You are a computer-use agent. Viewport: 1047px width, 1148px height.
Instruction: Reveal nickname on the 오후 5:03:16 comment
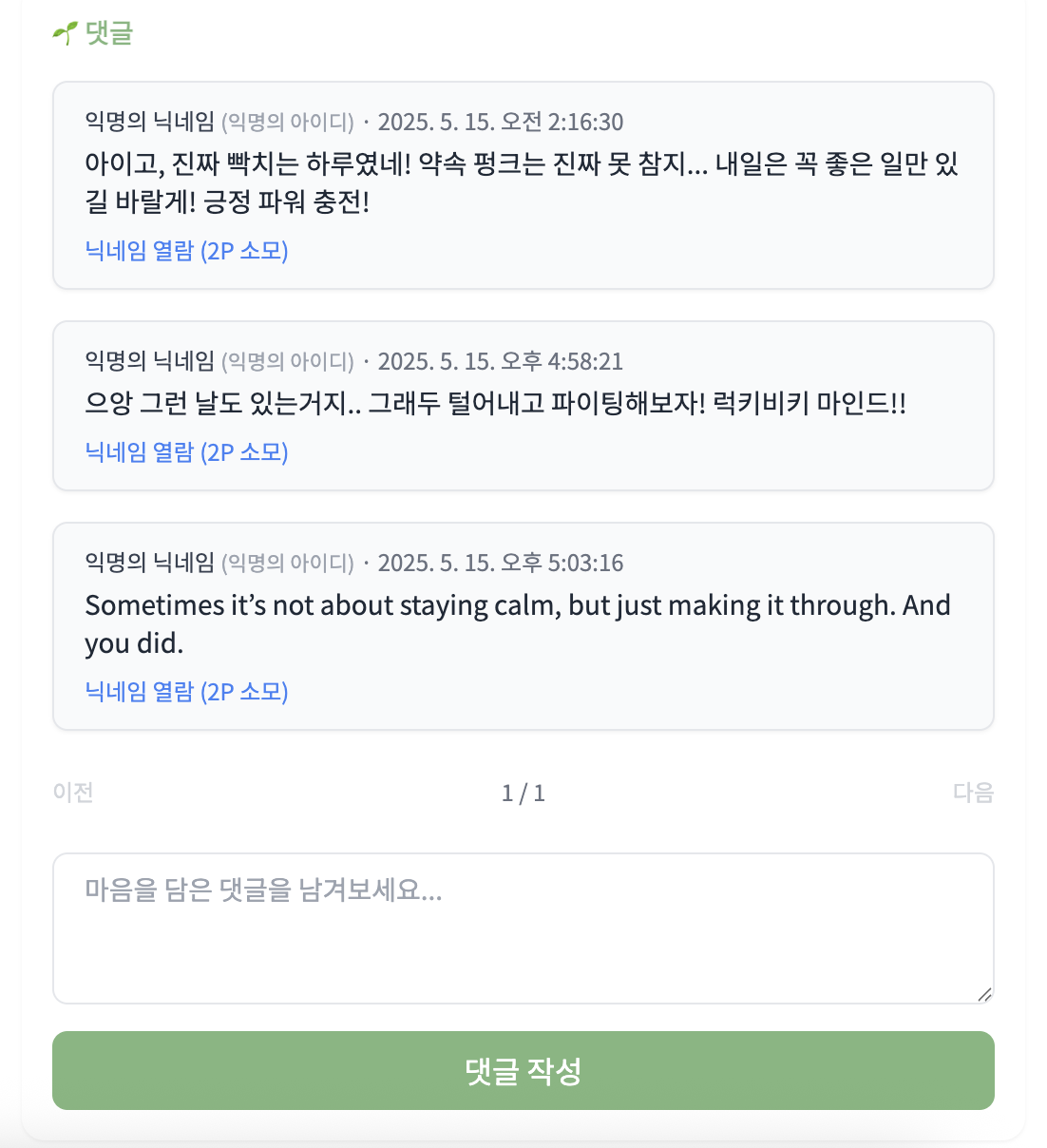pyautogui.click(x=186, y=692)
